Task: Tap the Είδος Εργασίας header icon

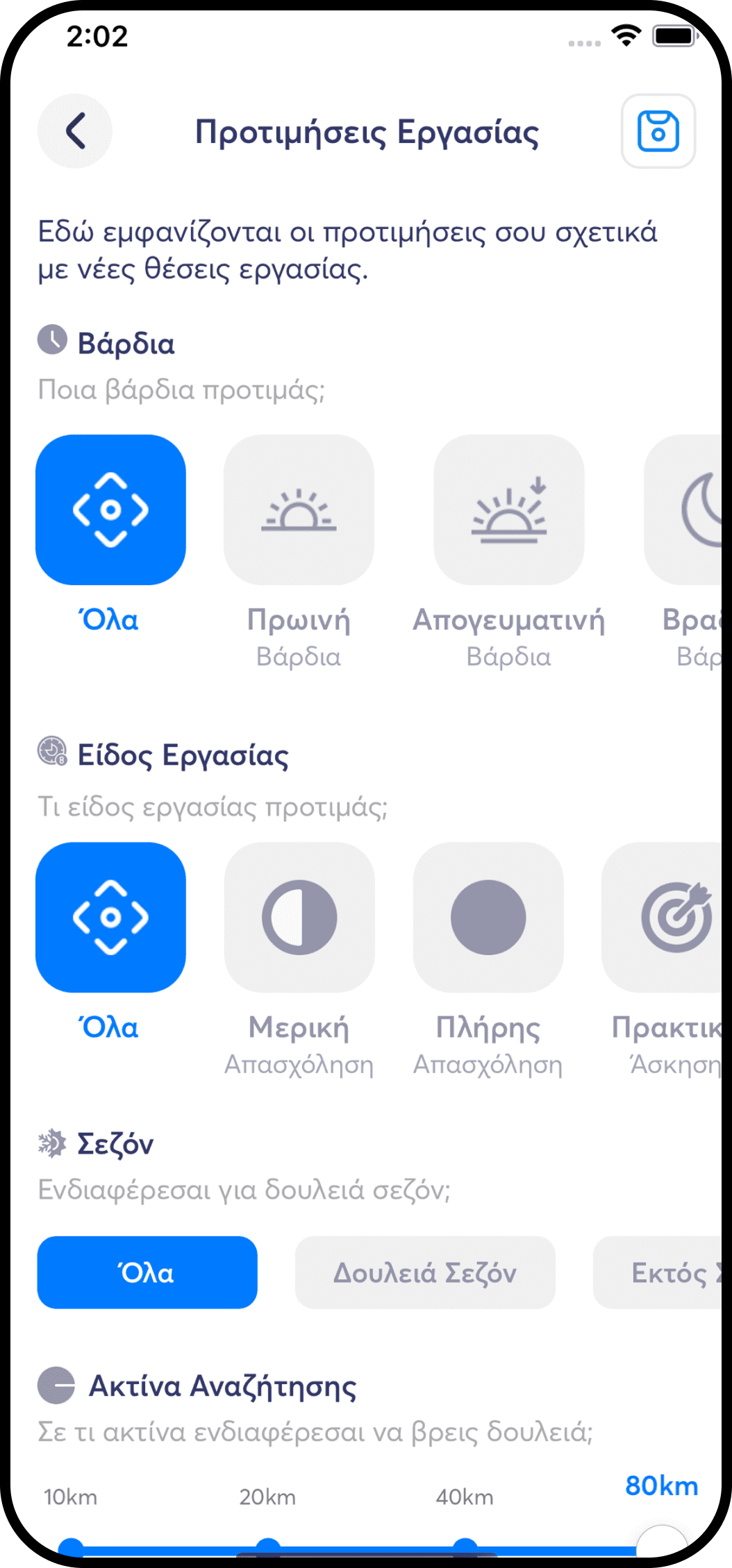Action: click(51, 753)
